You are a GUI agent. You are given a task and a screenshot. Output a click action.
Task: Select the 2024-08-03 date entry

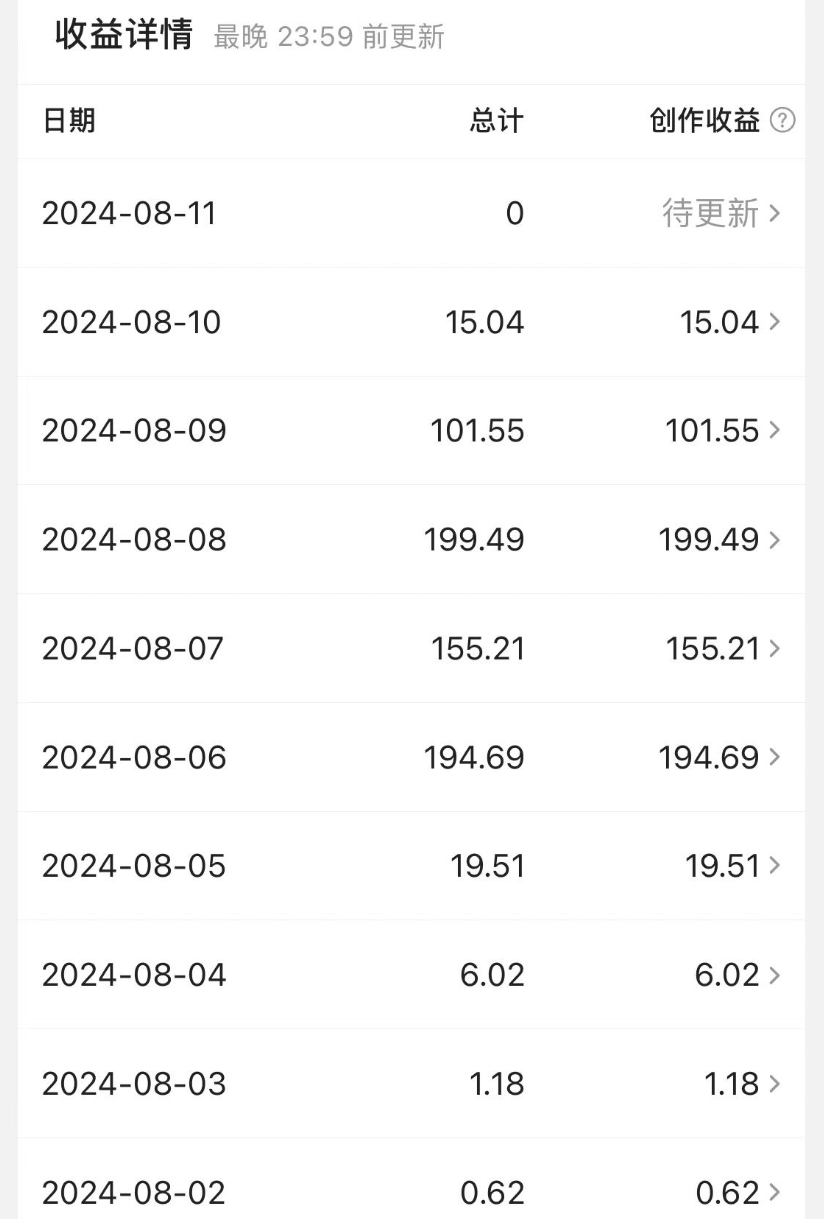(133, 1083)
